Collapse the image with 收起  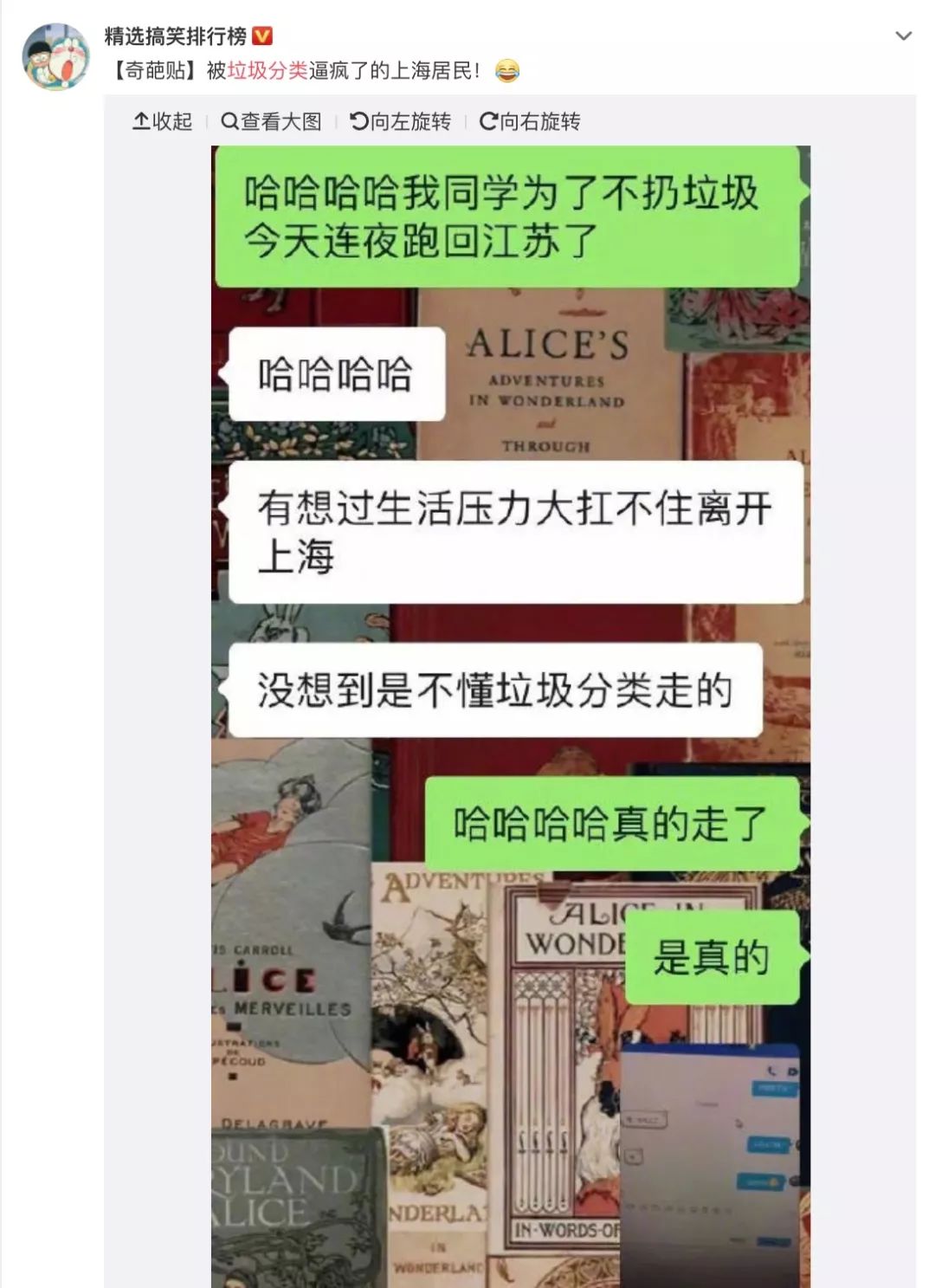click(x=163, y=121)
